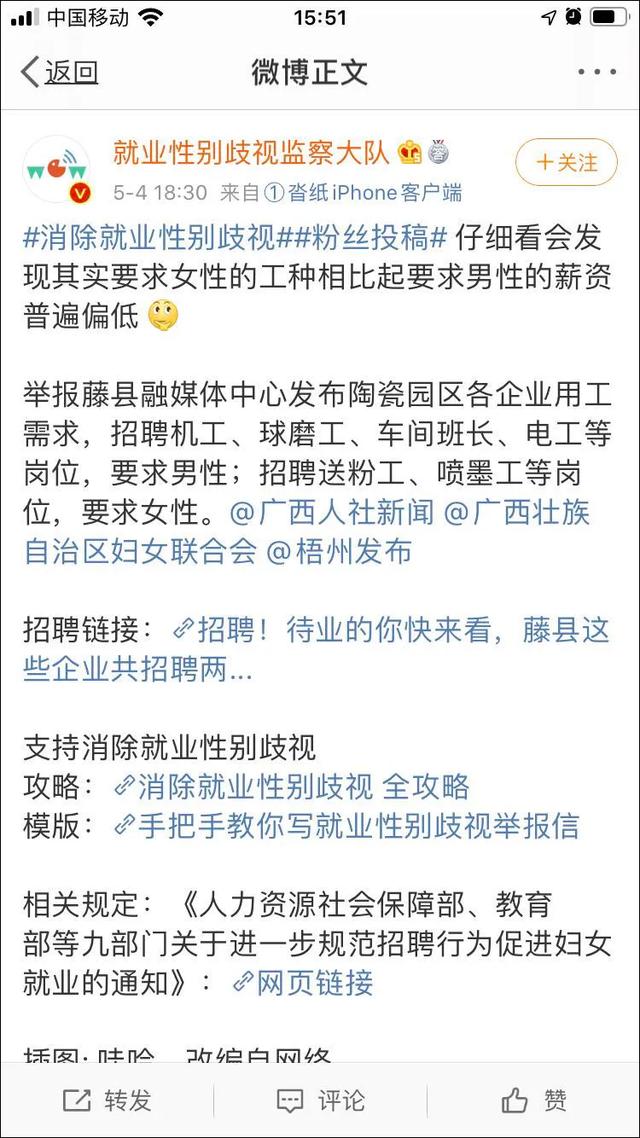Comment on the post via 评论

(x=320, y=1101)
